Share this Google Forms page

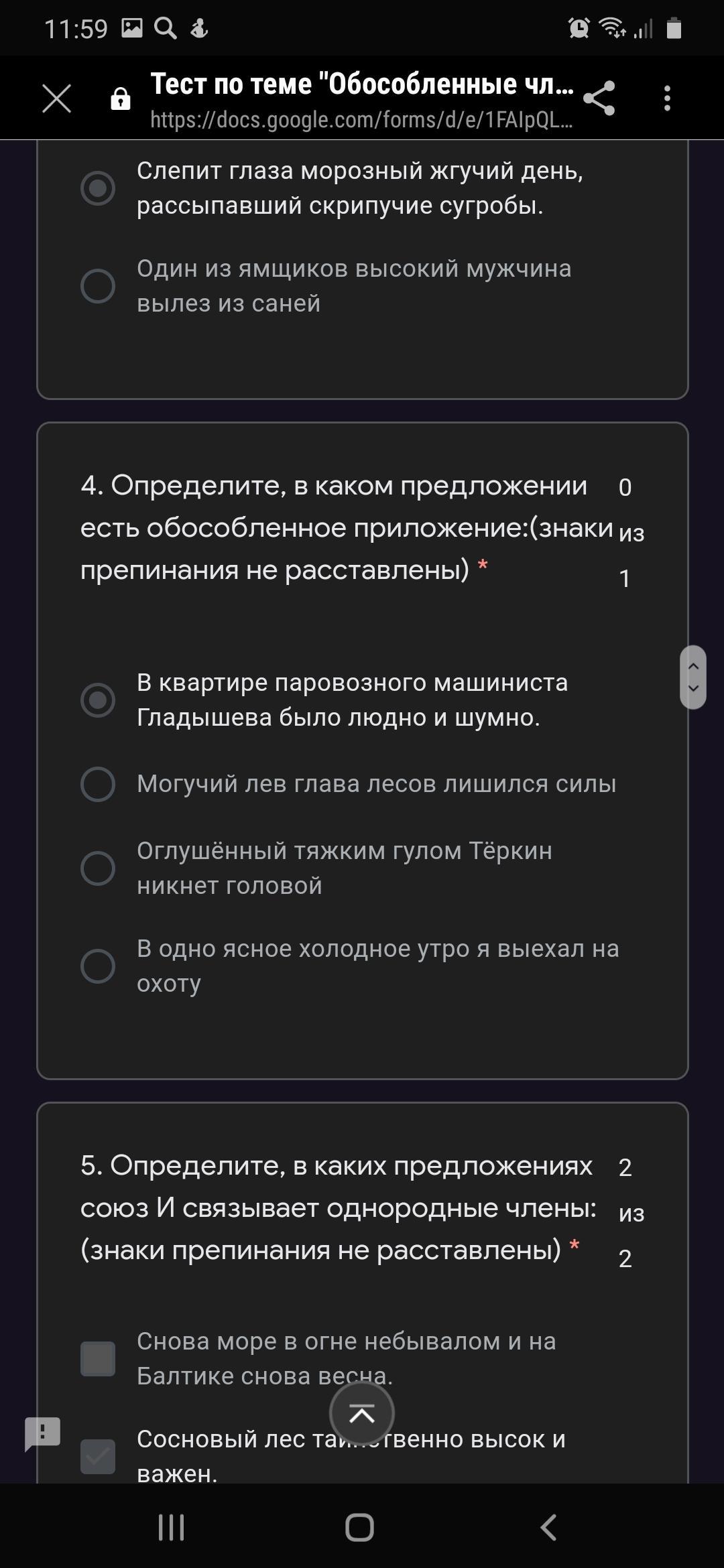[x=599, y=99]
